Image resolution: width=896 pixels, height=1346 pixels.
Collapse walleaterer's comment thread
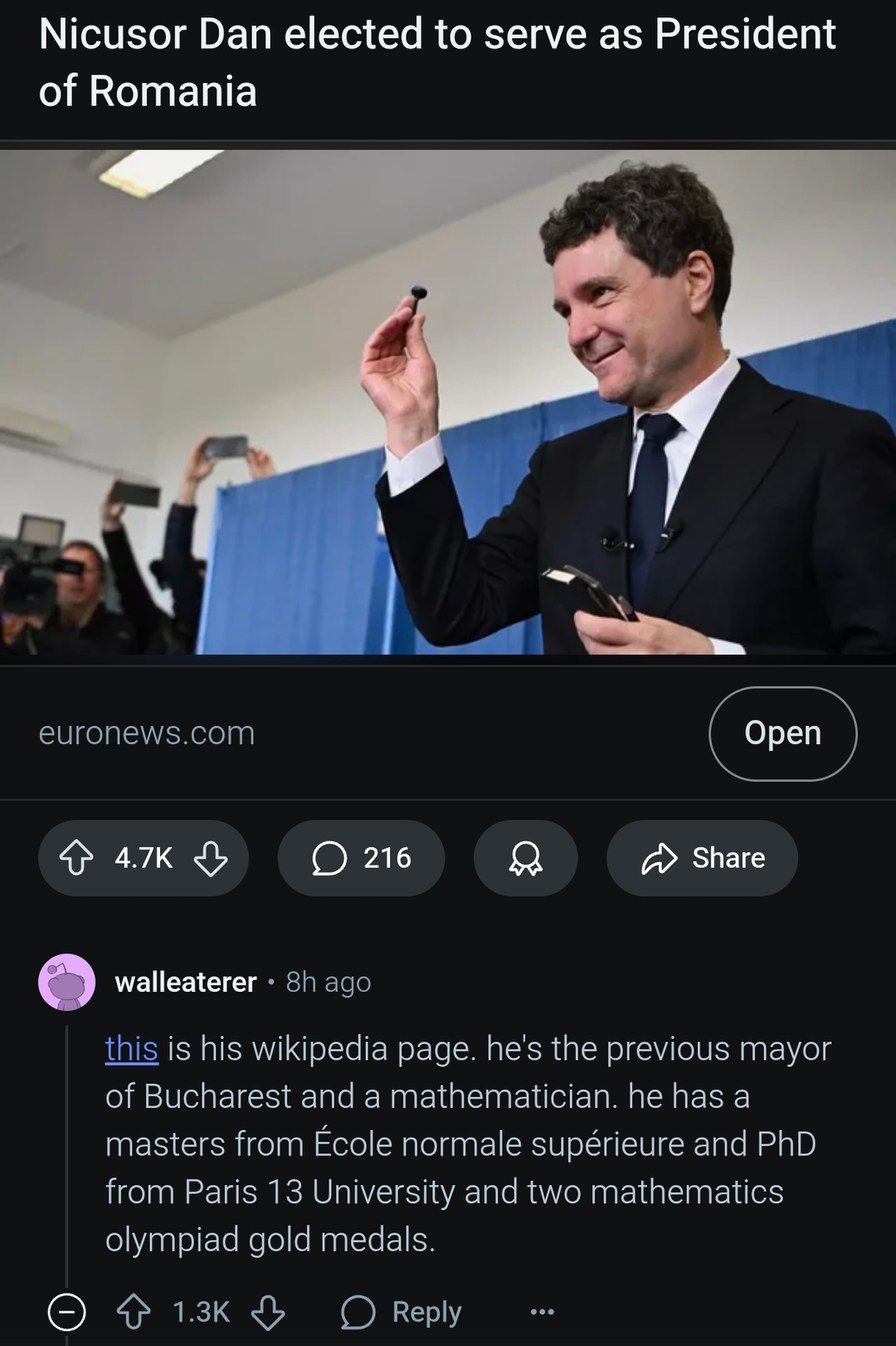coord(66,1311)
